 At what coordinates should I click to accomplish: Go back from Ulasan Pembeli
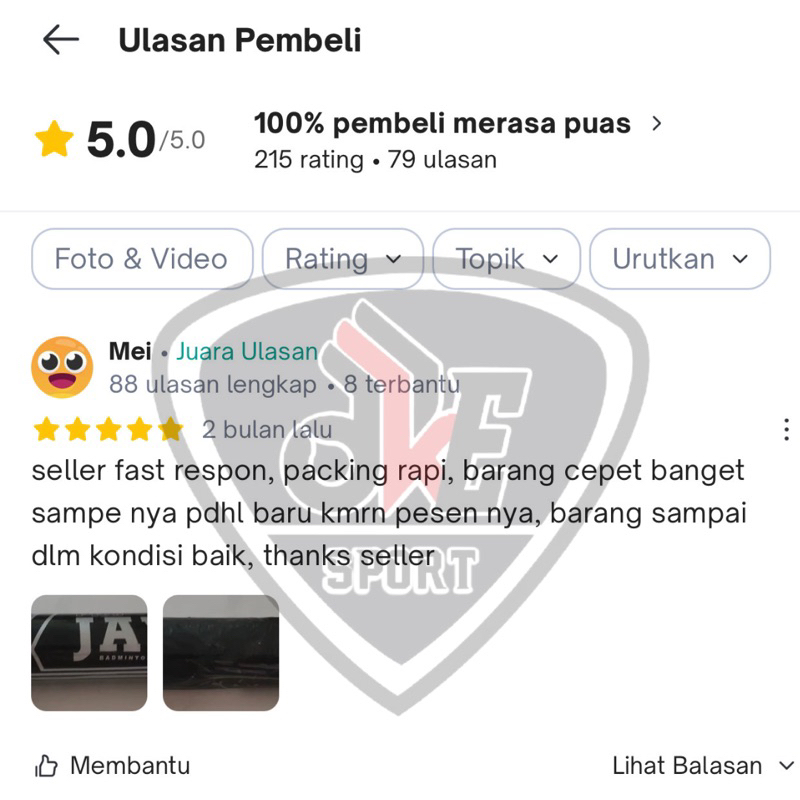point(61,40)
